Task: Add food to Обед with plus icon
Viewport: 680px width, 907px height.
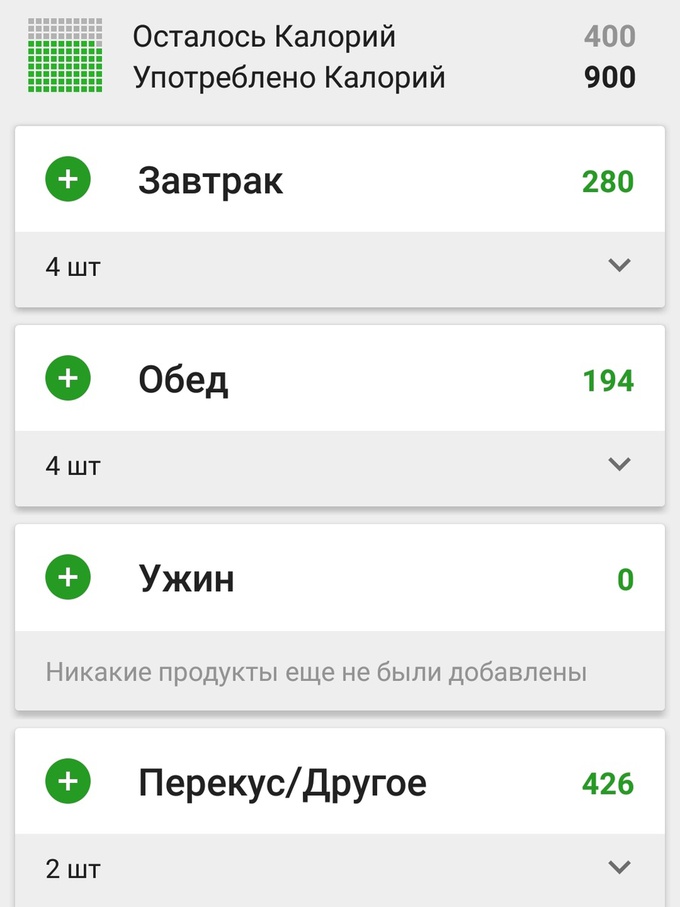Action: point(68,379)
